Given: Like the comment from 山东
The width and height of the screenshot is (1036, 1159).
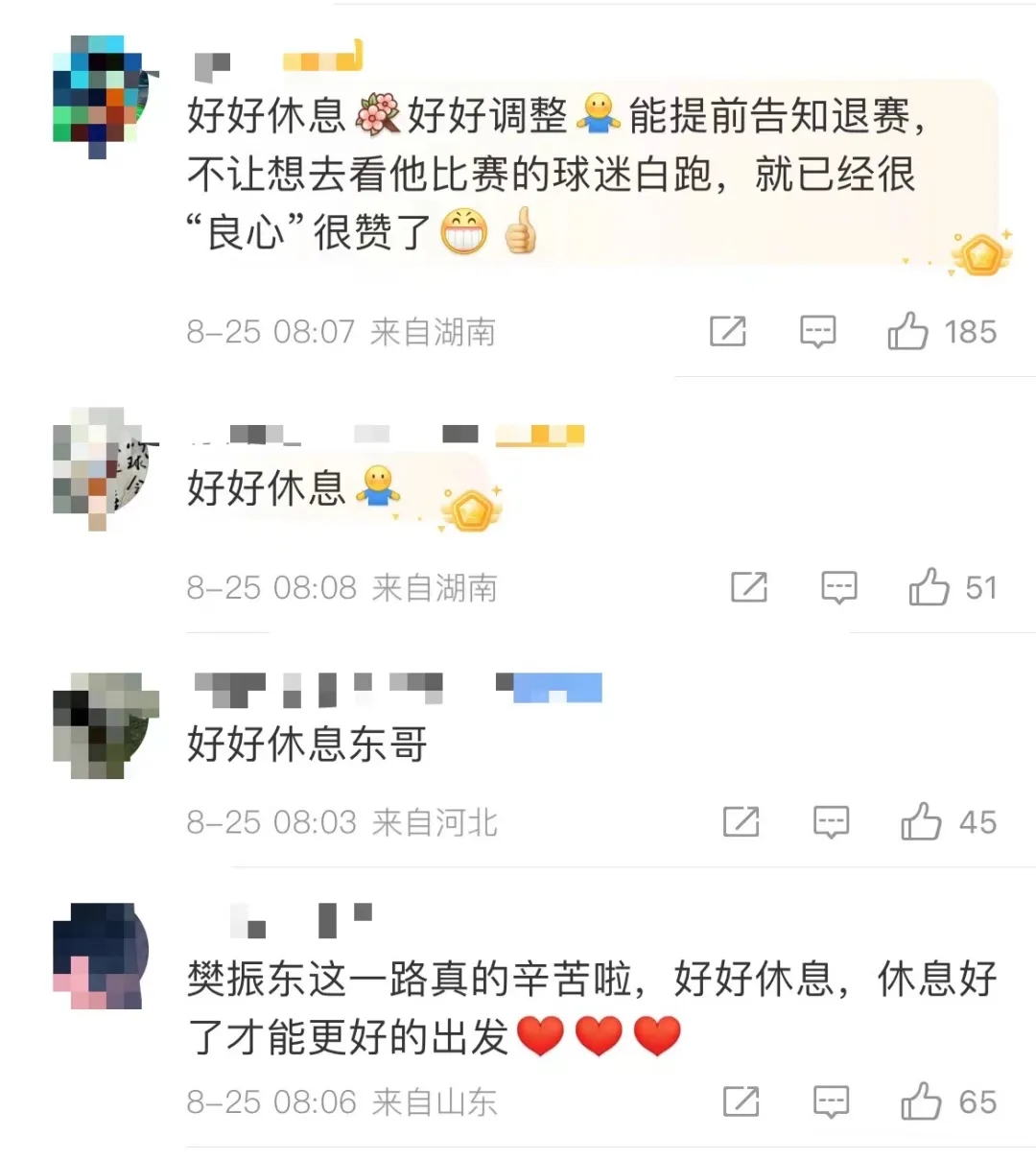Looking at the screenshot, I should [x=921, y=1101].
